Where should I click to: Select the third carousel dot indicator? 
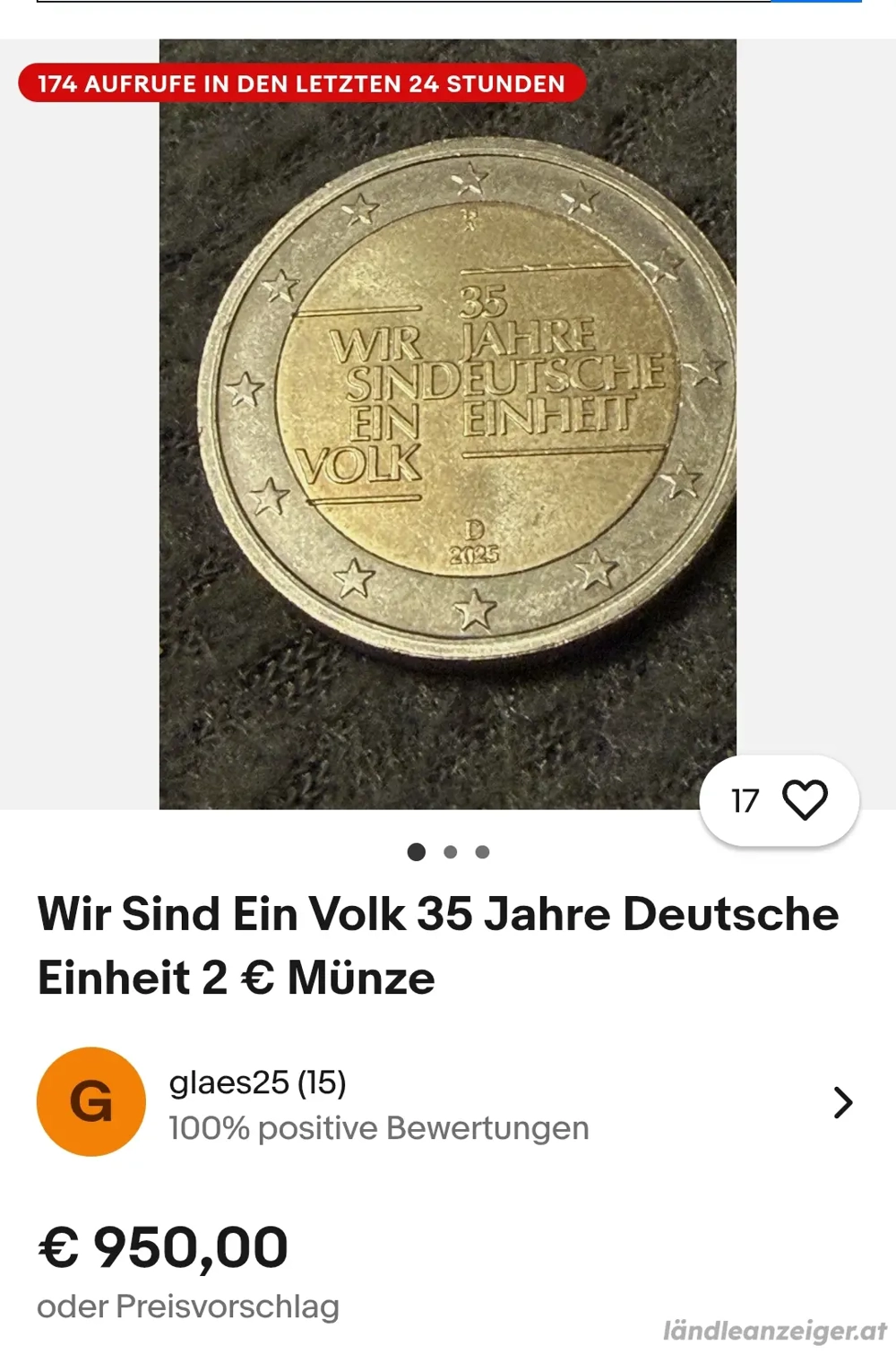484,852
